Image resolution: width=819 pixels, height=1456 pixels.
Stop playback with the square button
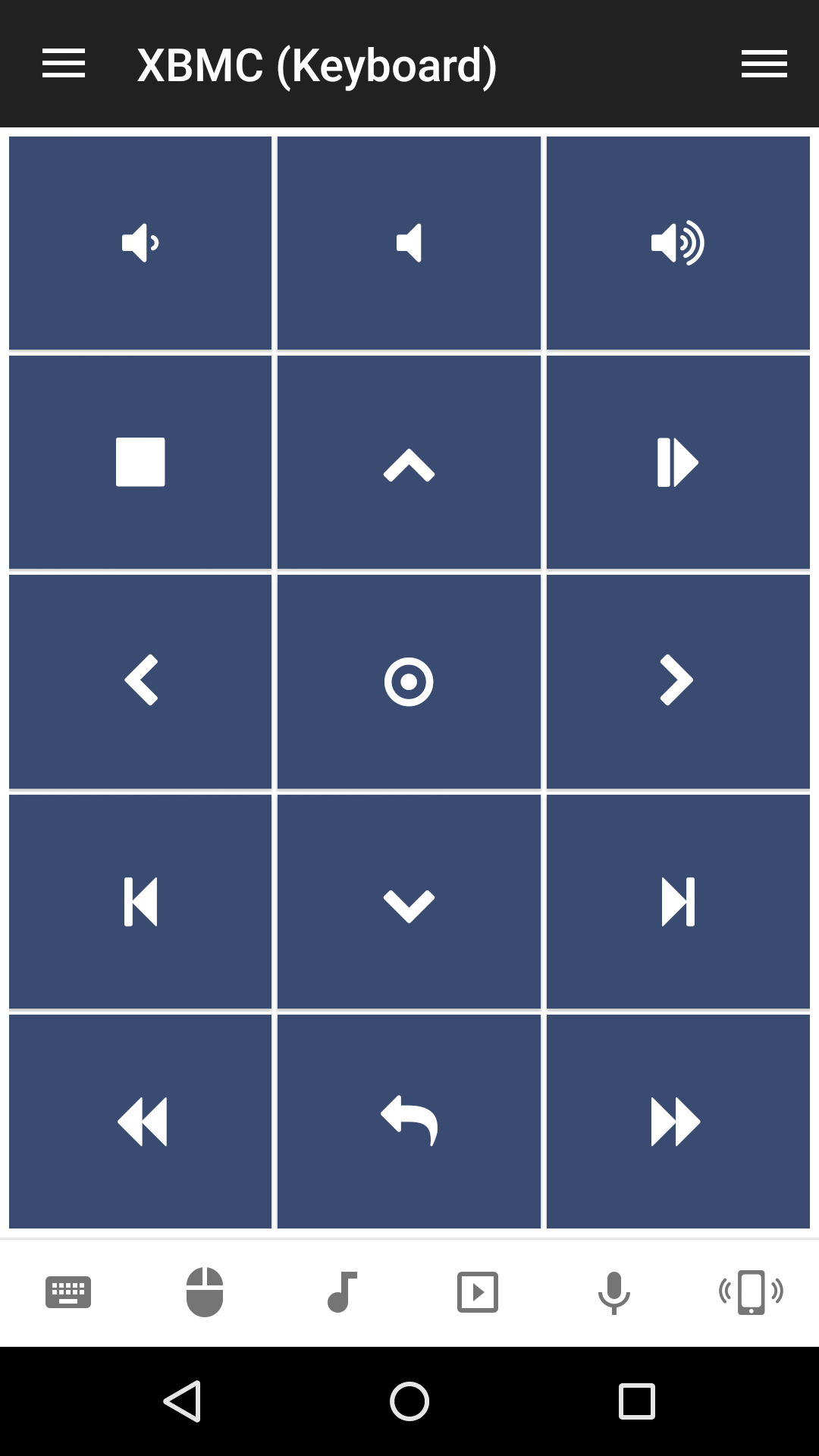tap(140, 462)
